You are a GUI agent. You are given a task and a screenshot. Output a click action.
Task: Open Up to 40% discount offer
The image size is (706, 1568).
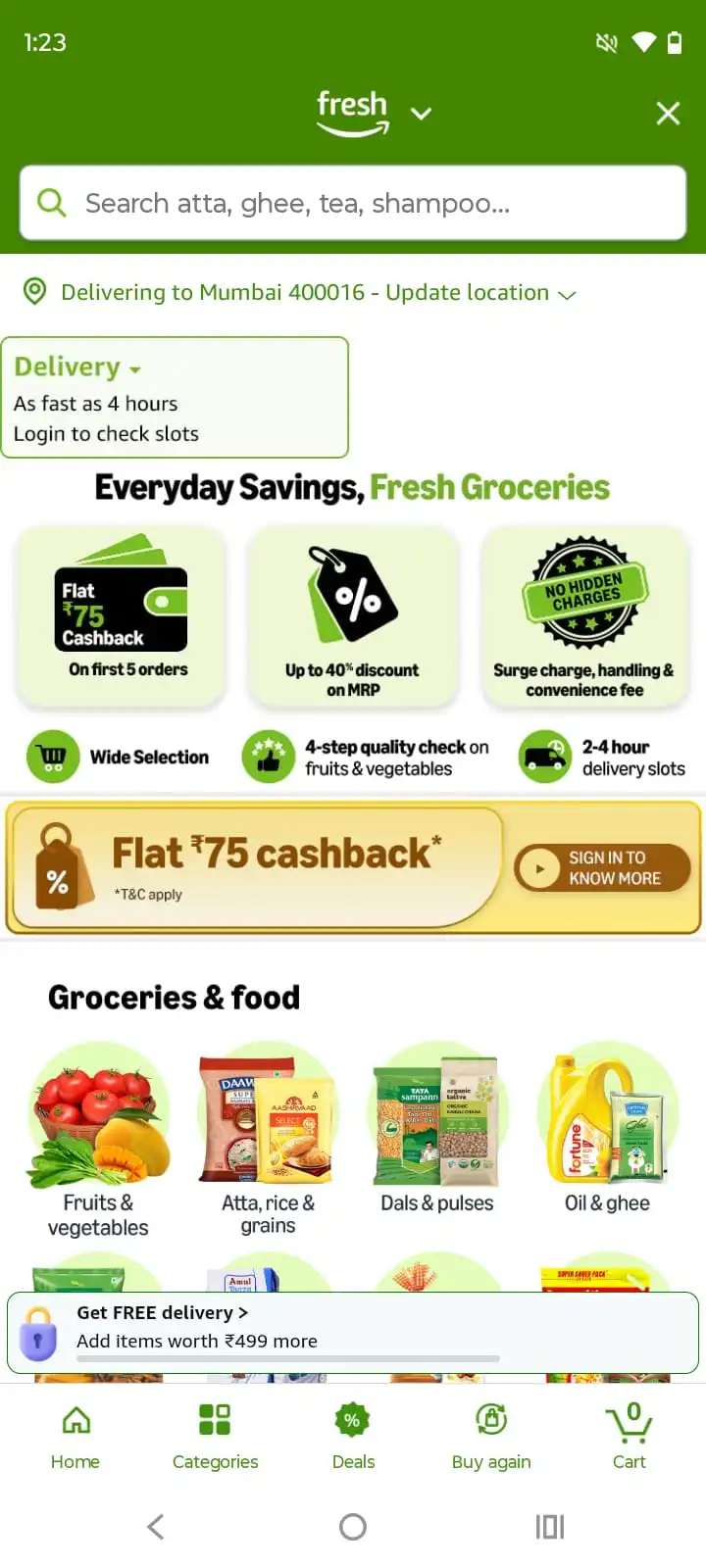click(x=353, y=614)
